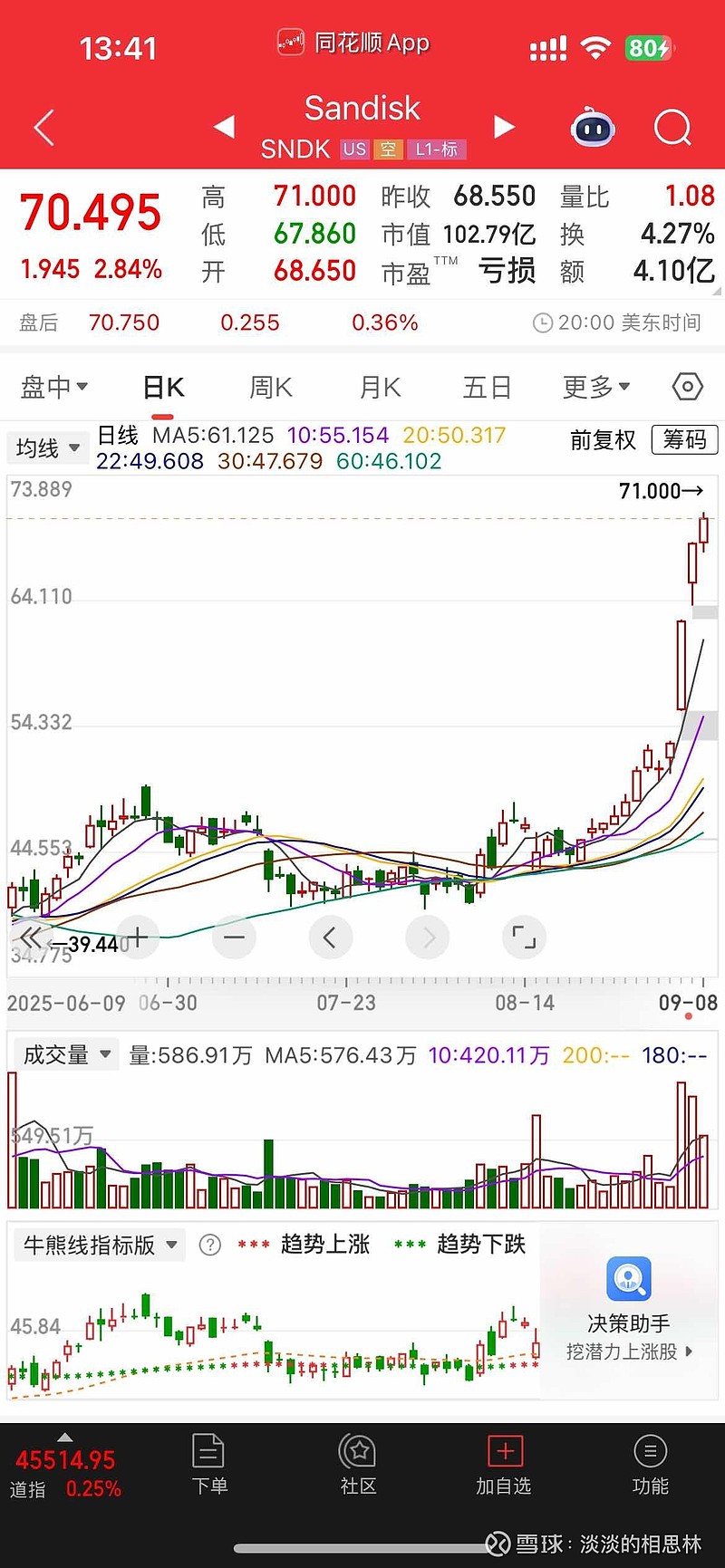This screenshot has width=725, height=1568.
Task: Open chart settings hexagon icon
Action: [688, 388]
